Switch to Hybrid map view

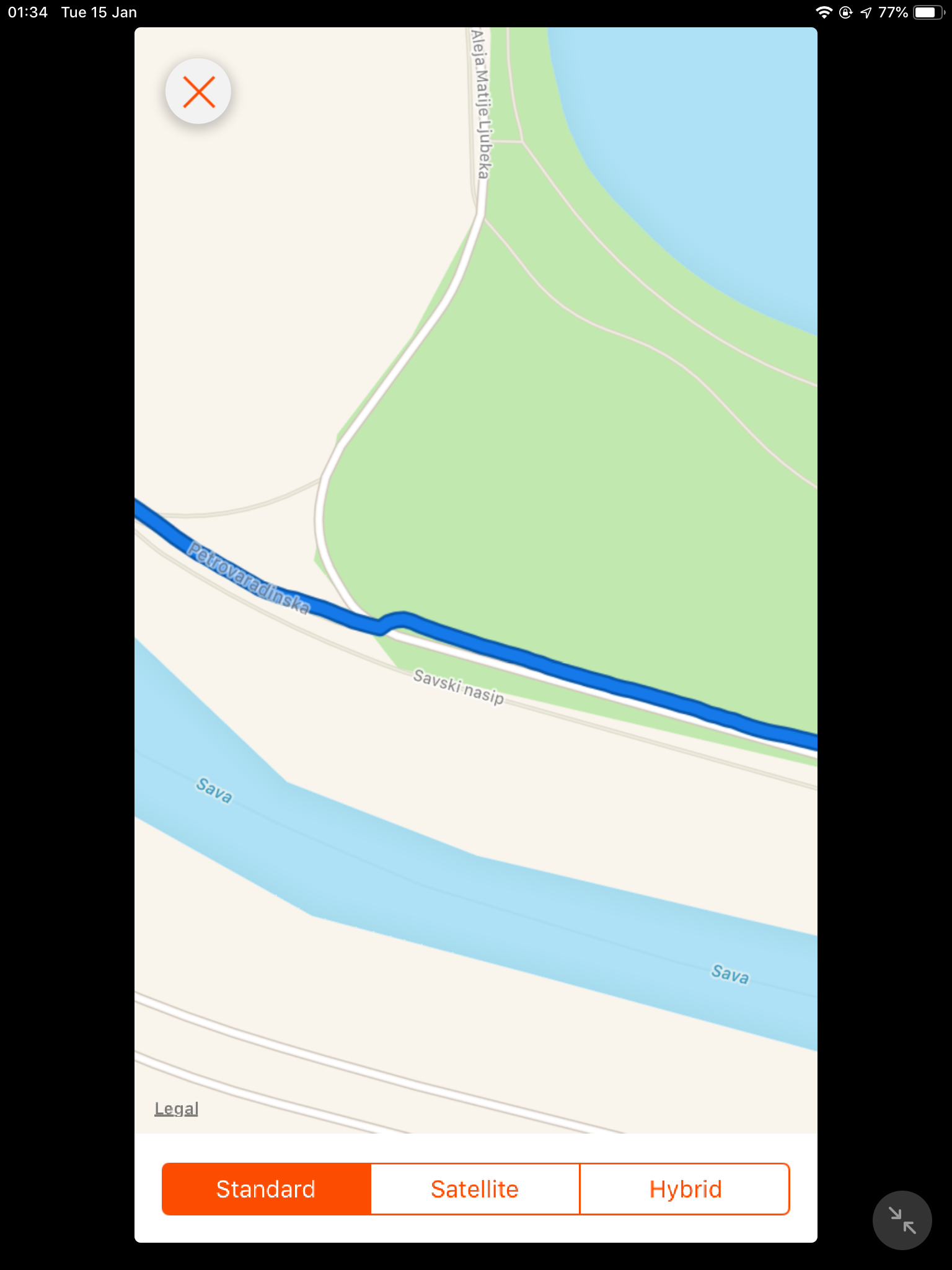pyautogui.click(x=685, y=1189)
